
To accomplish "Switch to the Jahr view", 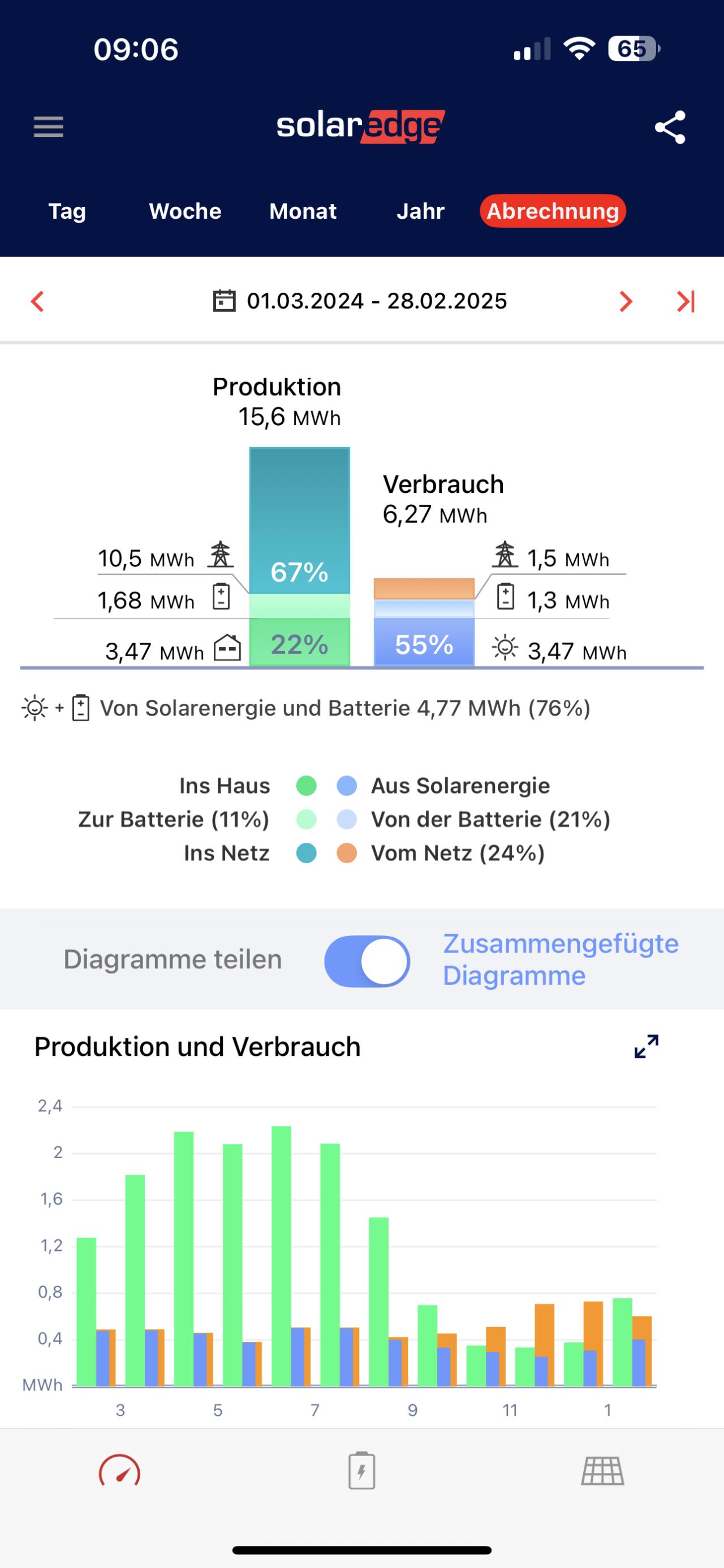I will pyautogui.click(x=420, y=211).
